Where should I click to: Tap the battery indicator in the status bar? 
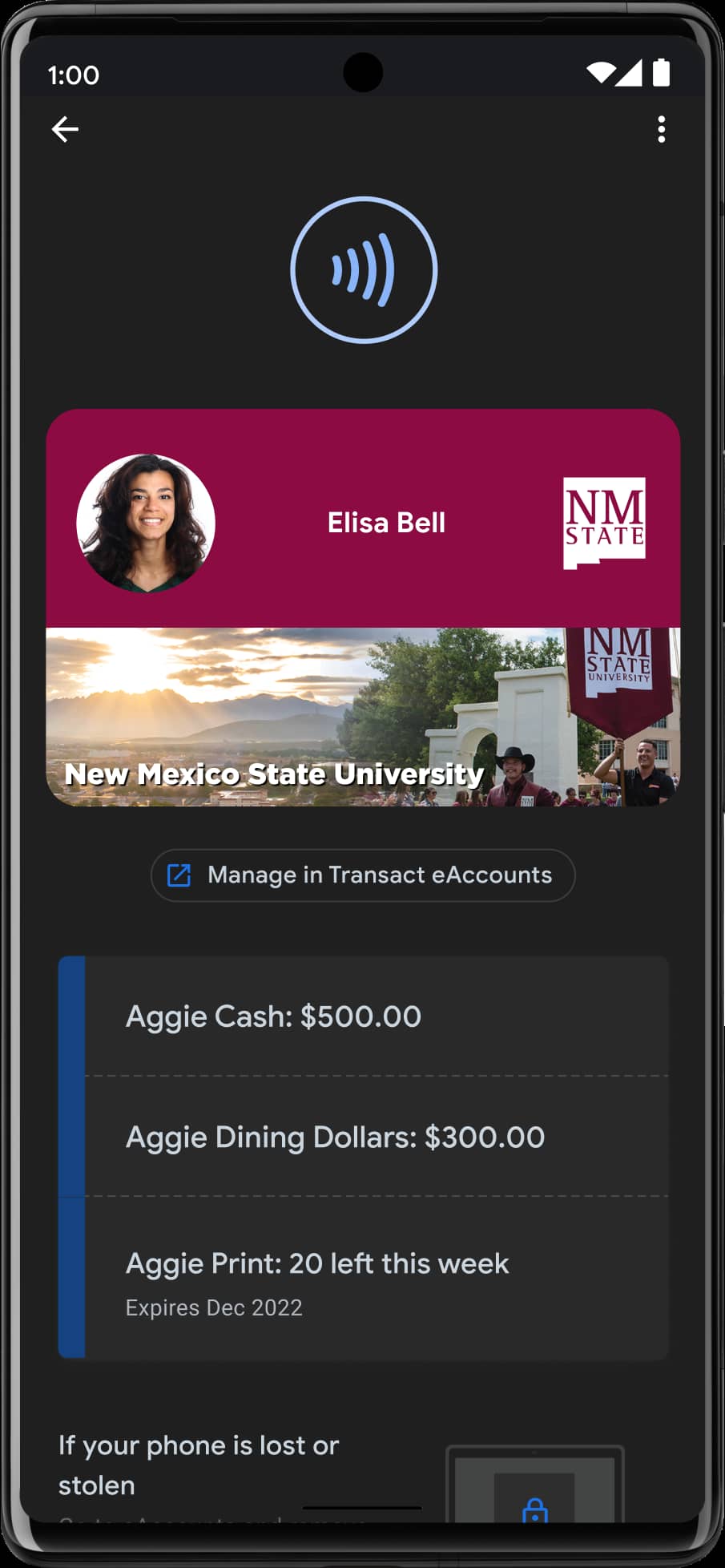click(662, 72)
